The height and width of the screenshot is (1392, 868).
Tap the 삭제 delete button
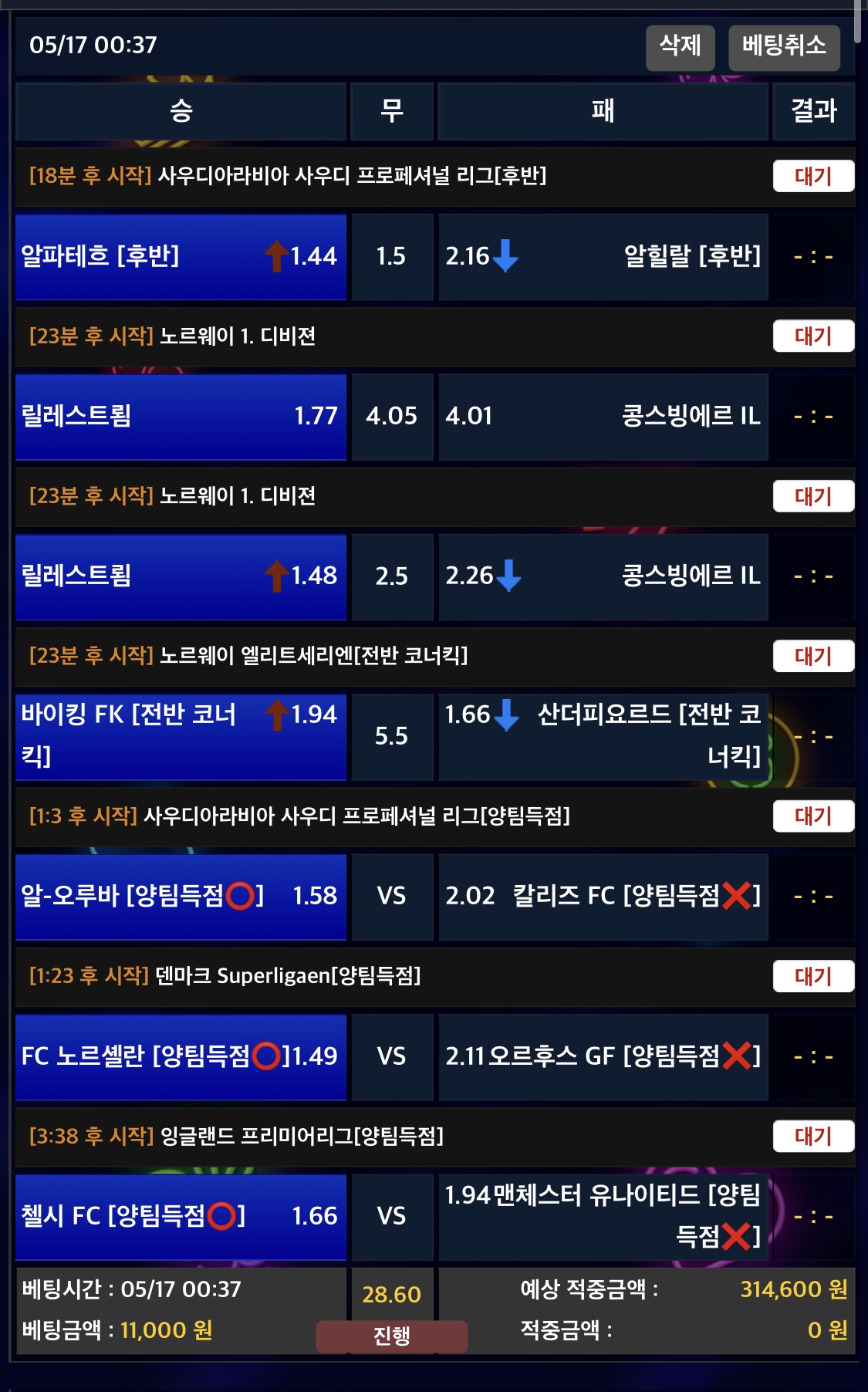coord(680,46)
